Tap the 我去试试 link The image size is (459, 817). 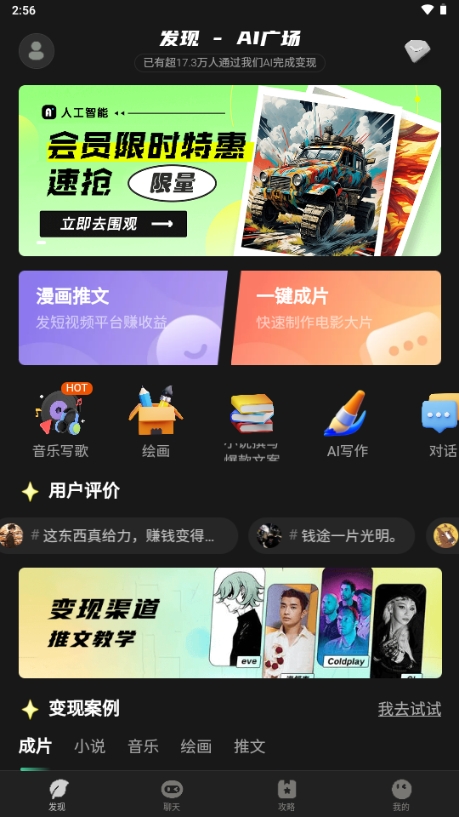(410, 709)
